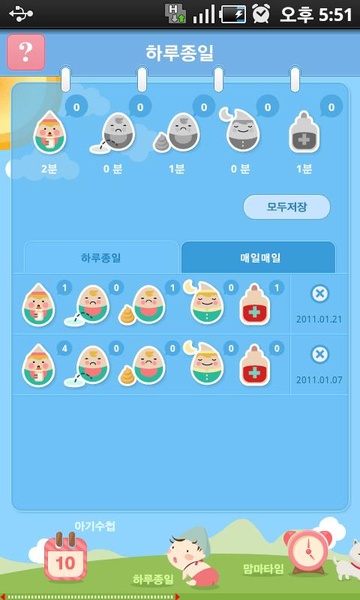
Task: Switch to the 하루종일 tab
Action: (101, 258)
